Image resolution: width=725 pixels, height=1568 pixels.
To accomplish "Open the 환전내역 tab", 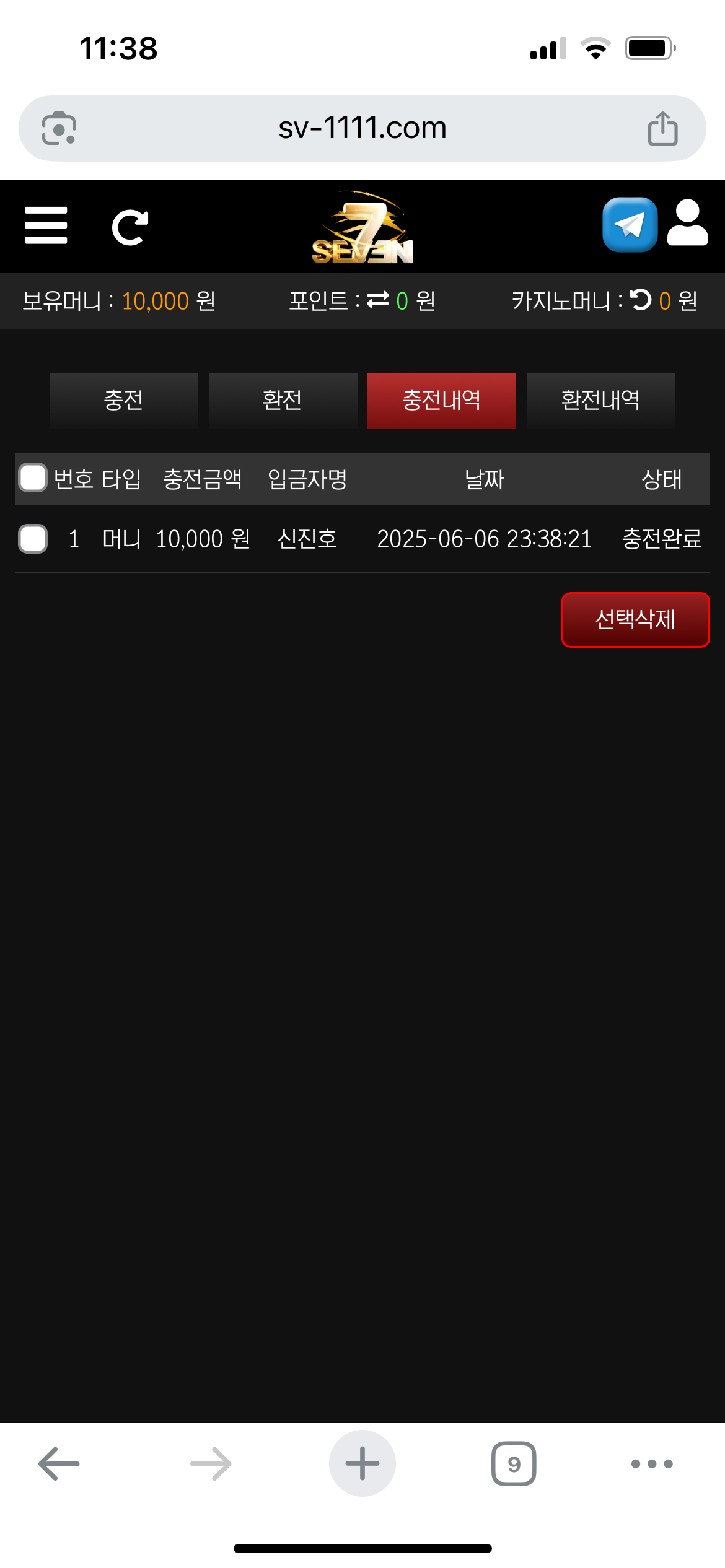I will pos(600,400).
